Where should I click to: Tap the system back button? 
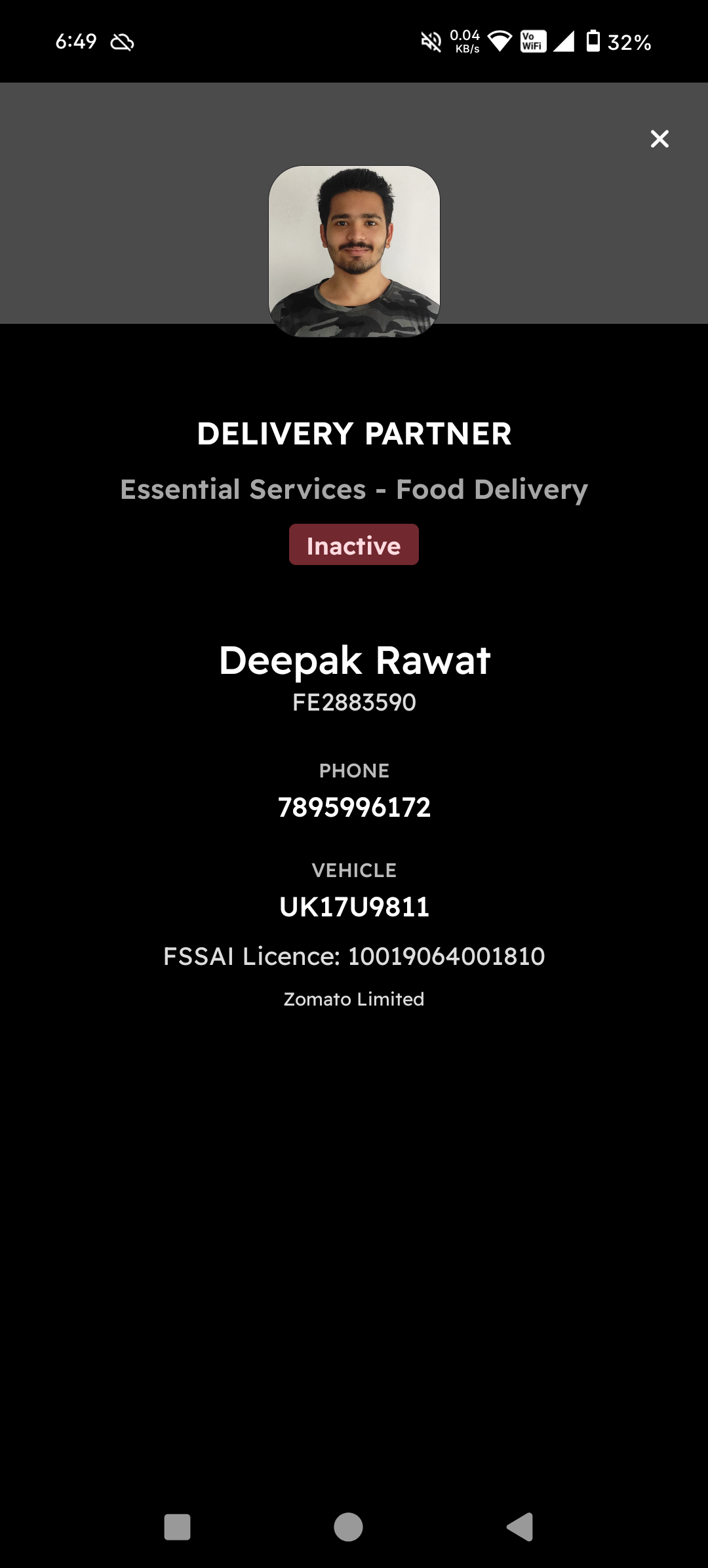click(x=520, y=1527)
